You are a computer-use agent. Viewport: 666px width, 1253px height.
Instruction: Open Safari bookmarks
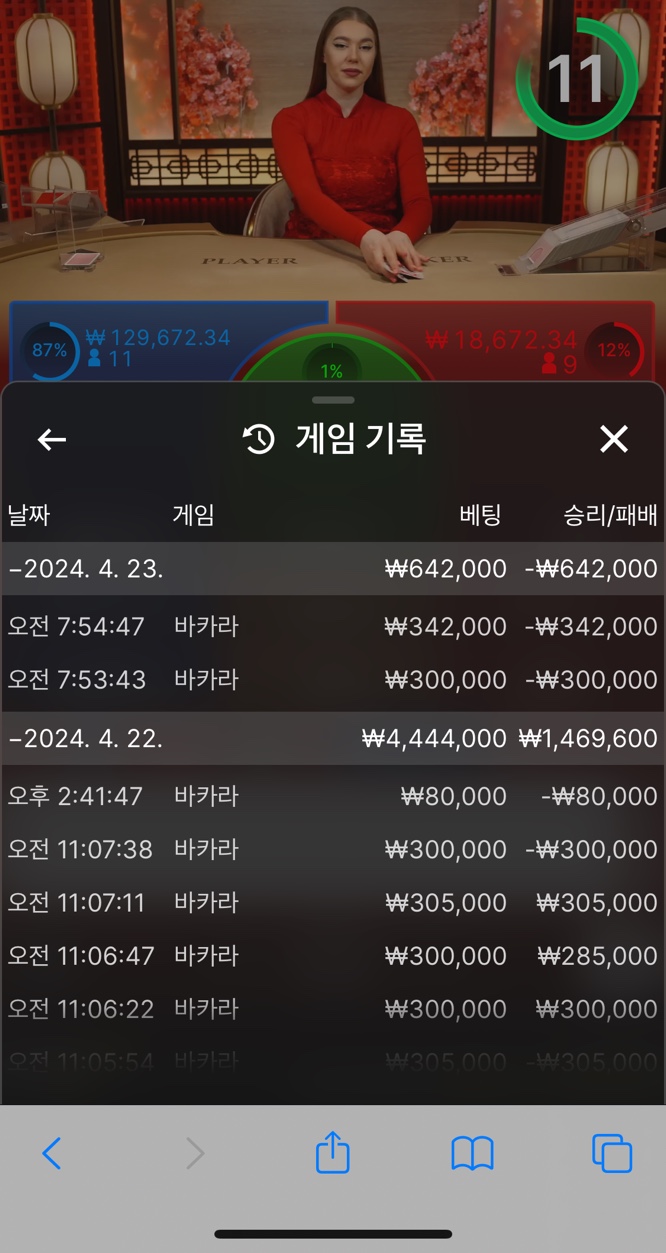pos(472,1154)
